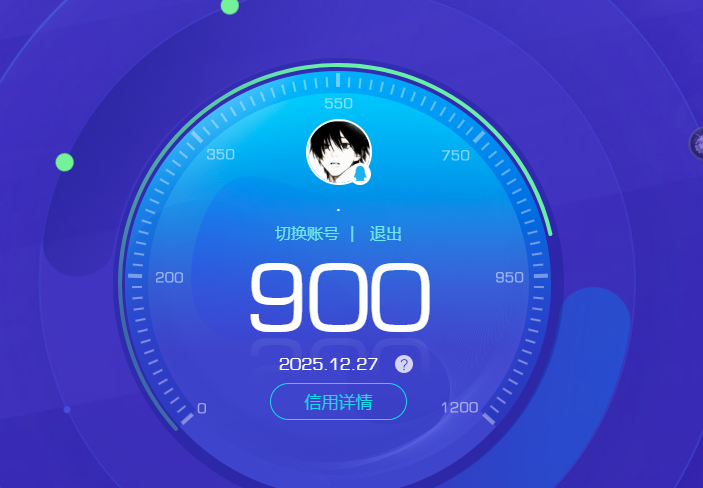703x488 pixels.
Task: Tap 切换账号 to switch account
Action: pyautogui.click(x=307, y=234)
